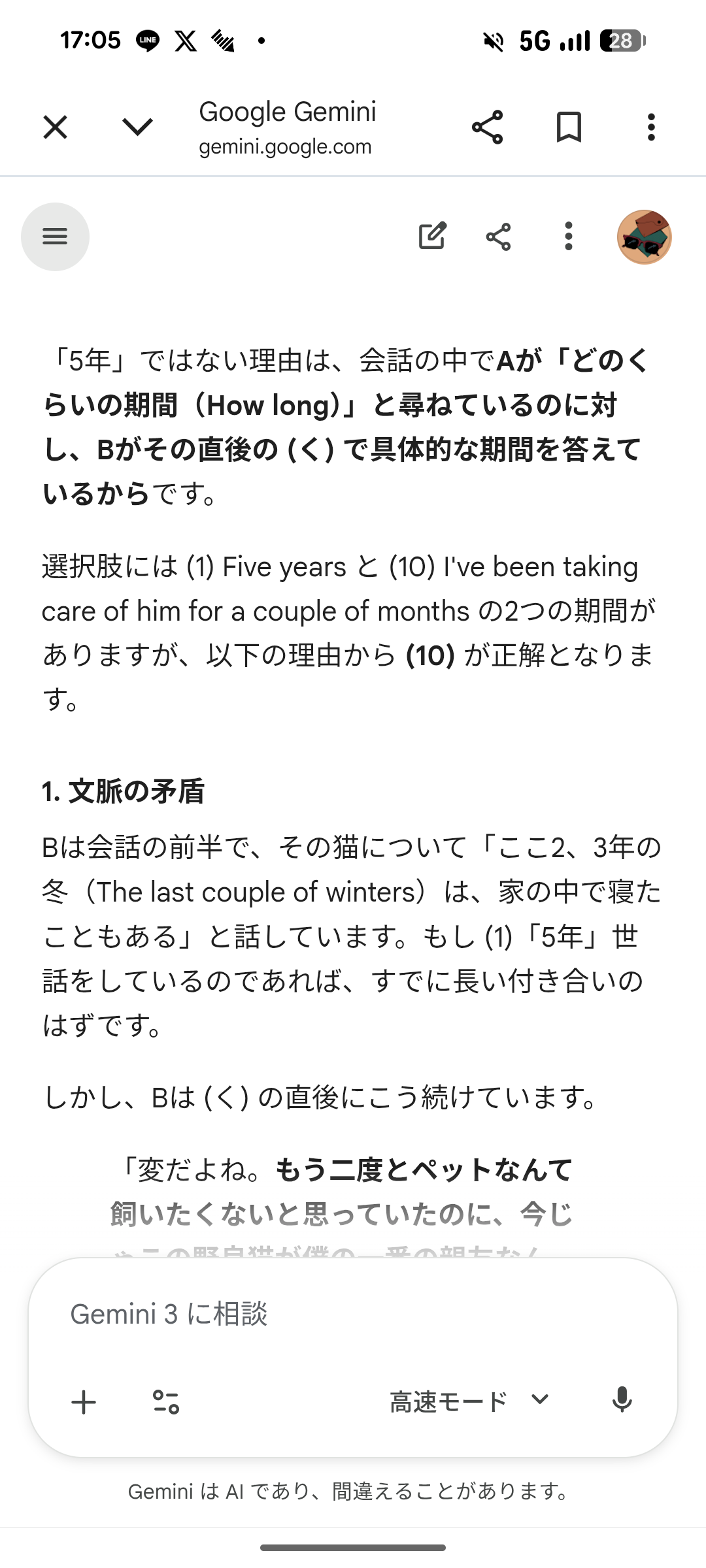The width and height of the screenshot is (706, 1568).
Task: Open the account profile avatar
Action: click(x=645, y=237)
